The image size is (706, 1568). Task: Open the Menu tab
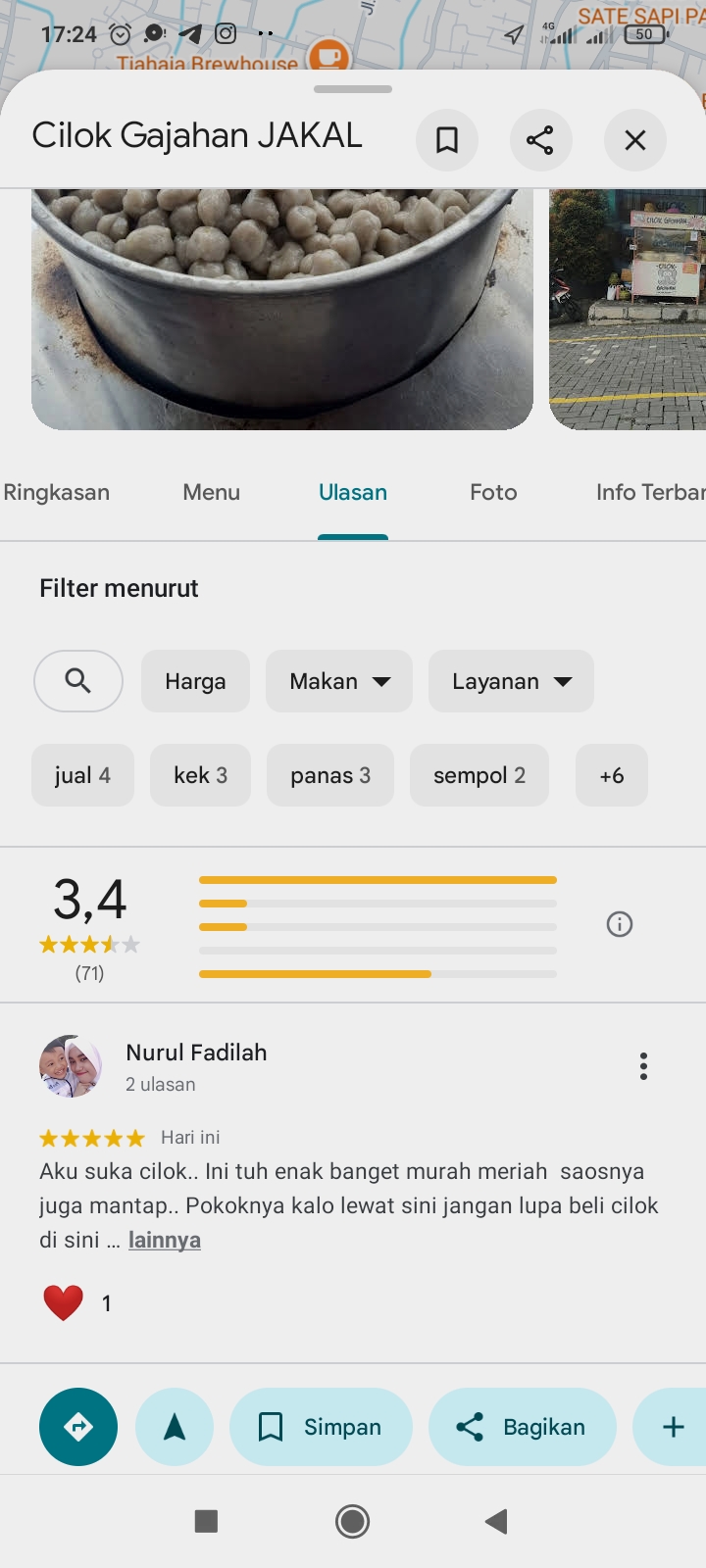[211, 492]
